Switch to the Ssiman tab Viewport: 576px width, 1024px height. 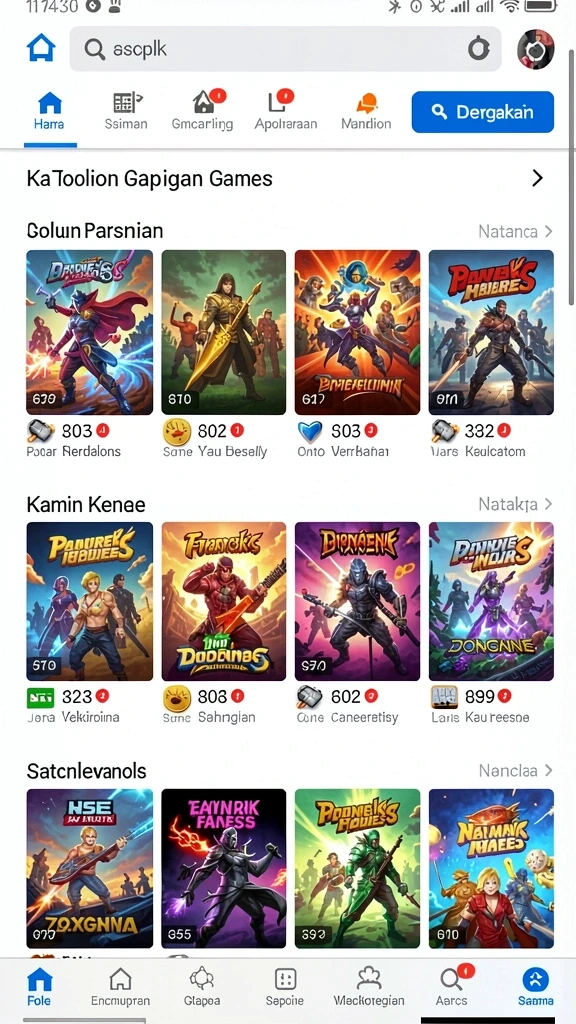(x=126, y=112)
